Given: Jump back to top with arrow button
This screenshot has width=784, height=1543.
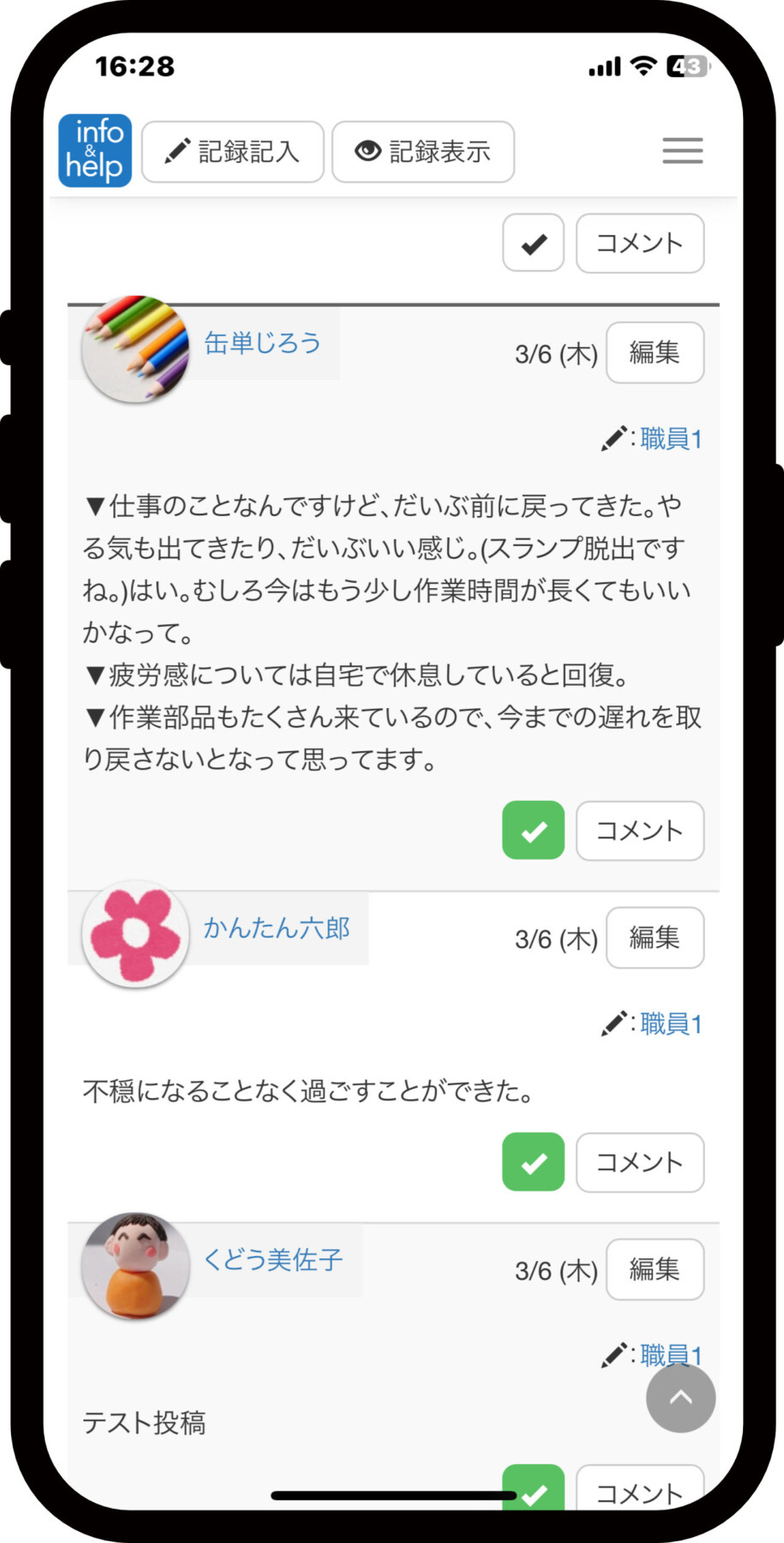Looking at the screenshot, I should 680,1398.
